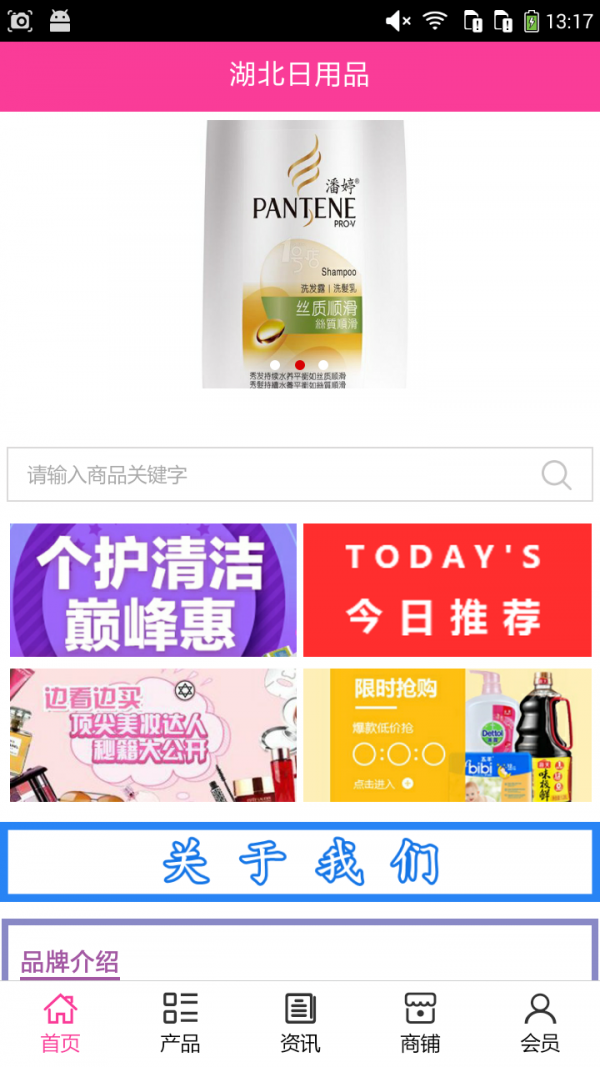Viewport: 600px width, 1067px height.
Task: Tap the magnifier search icon
Action: (x=556, y=474)
